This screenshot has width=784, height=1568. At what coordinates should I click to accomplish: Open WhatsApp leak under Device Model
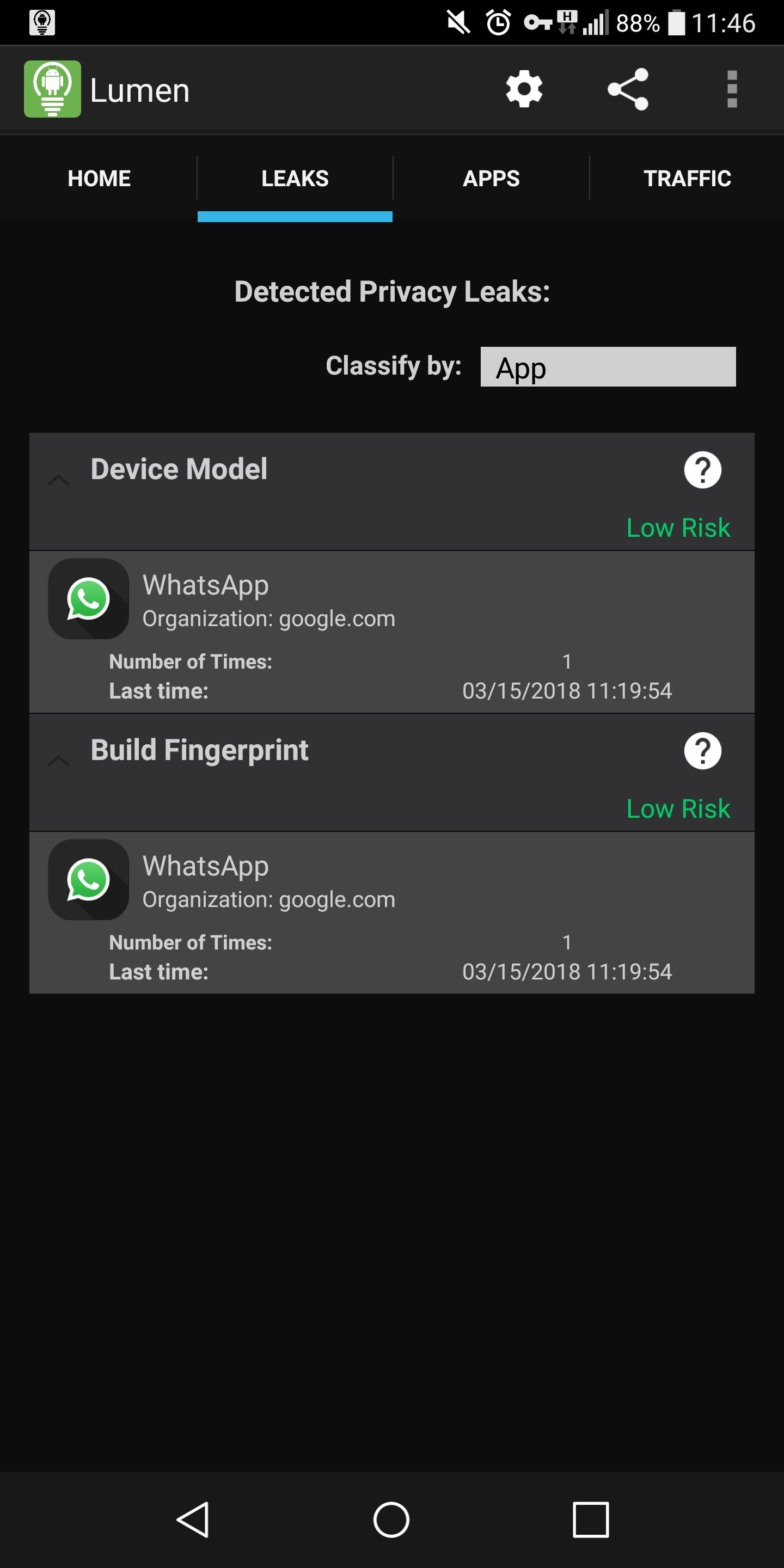(392, 633)
